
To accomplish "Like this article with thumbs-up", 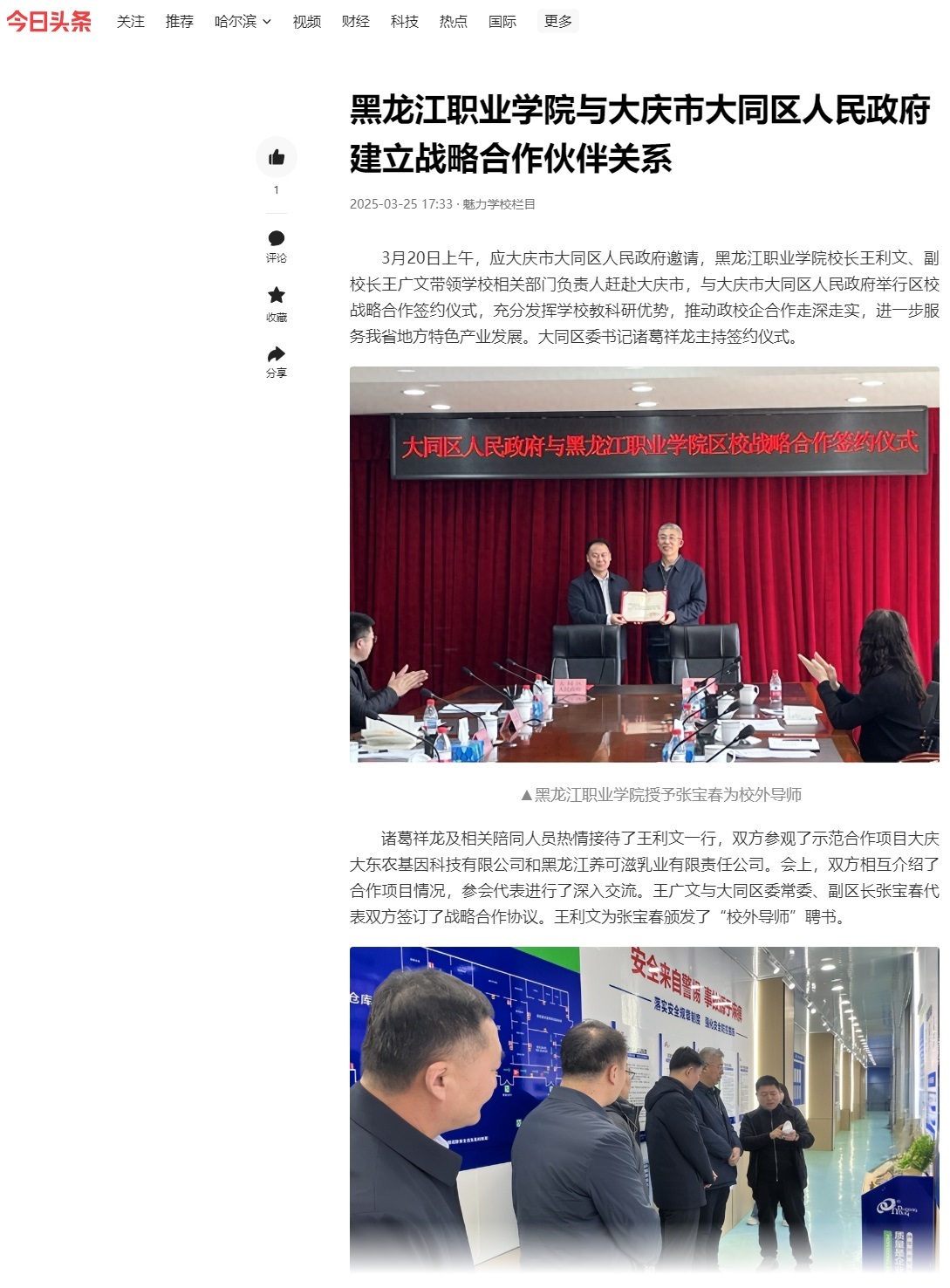I will point(277,157).
